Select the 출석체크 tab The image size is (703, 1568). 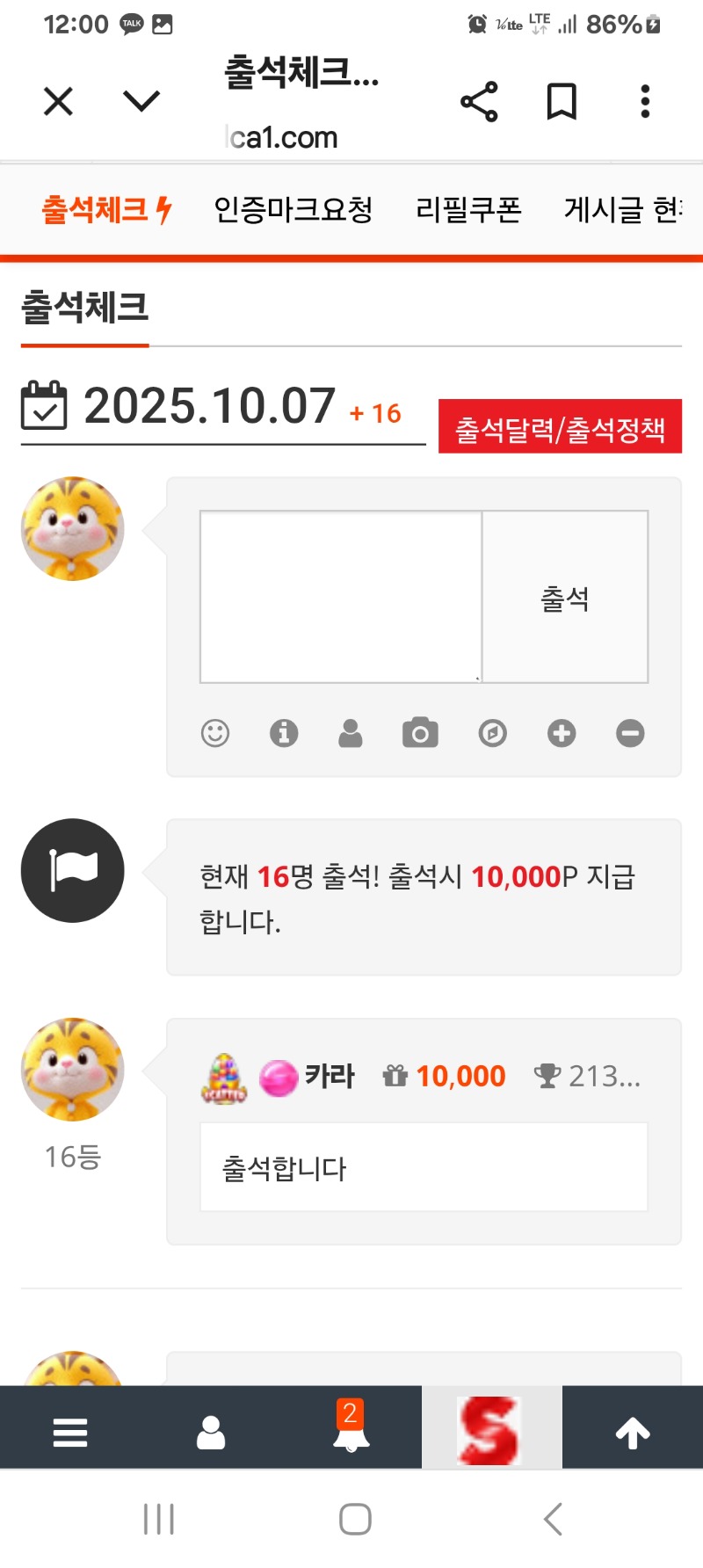tap(105, 210)
